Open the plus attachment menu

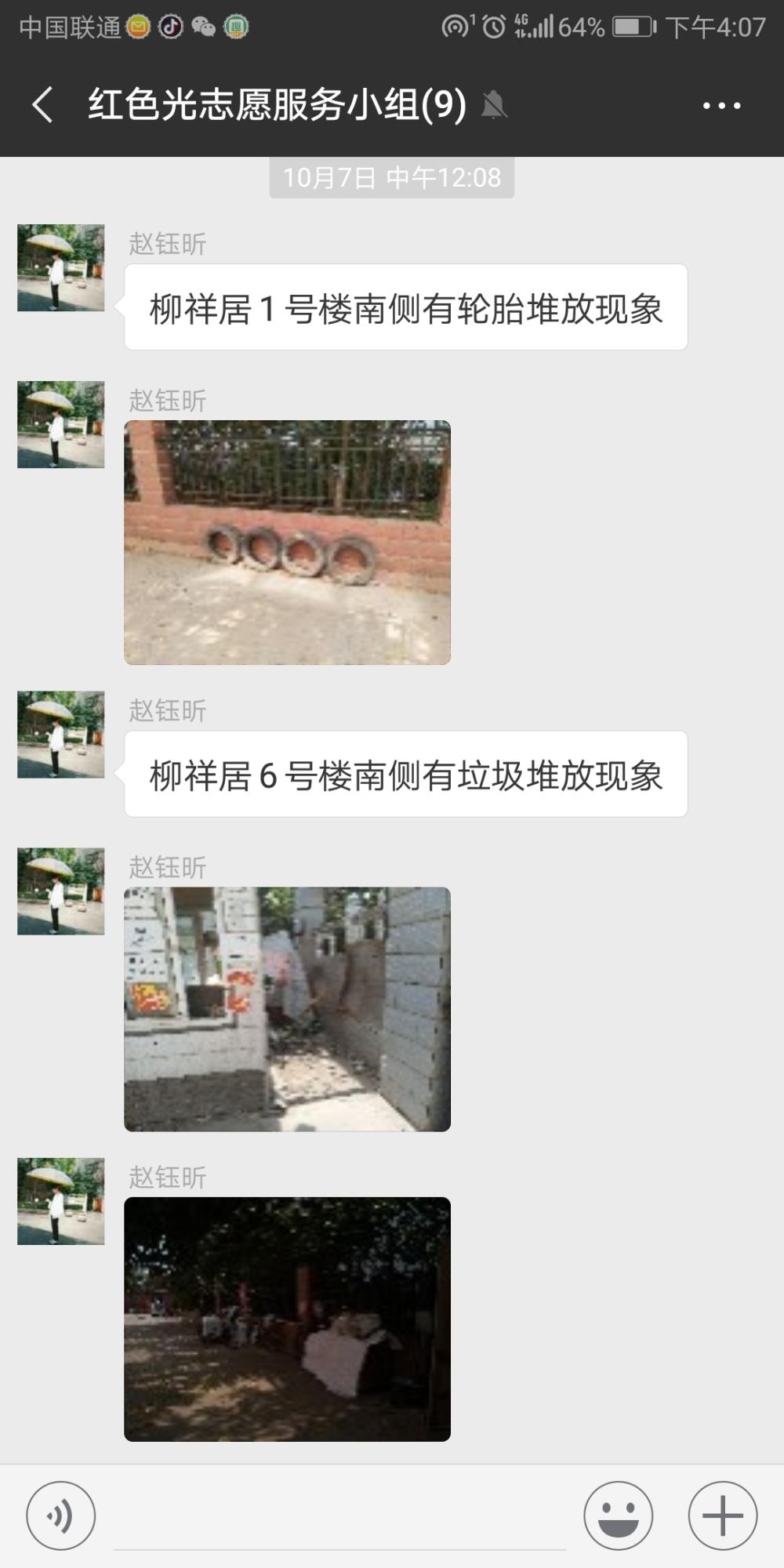coord(723,1515)
